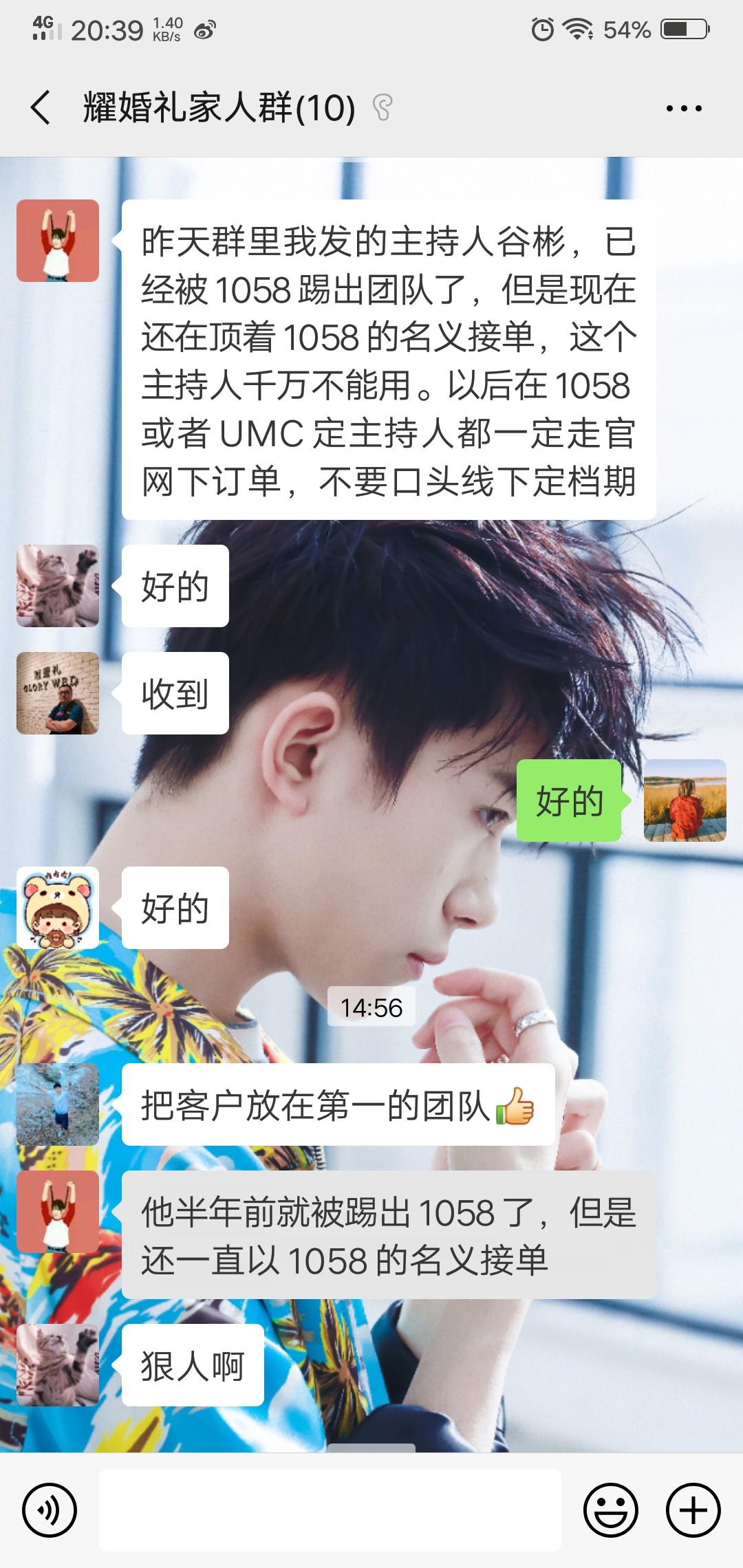Open the group chat overflow menu

[x=684, y=108]
